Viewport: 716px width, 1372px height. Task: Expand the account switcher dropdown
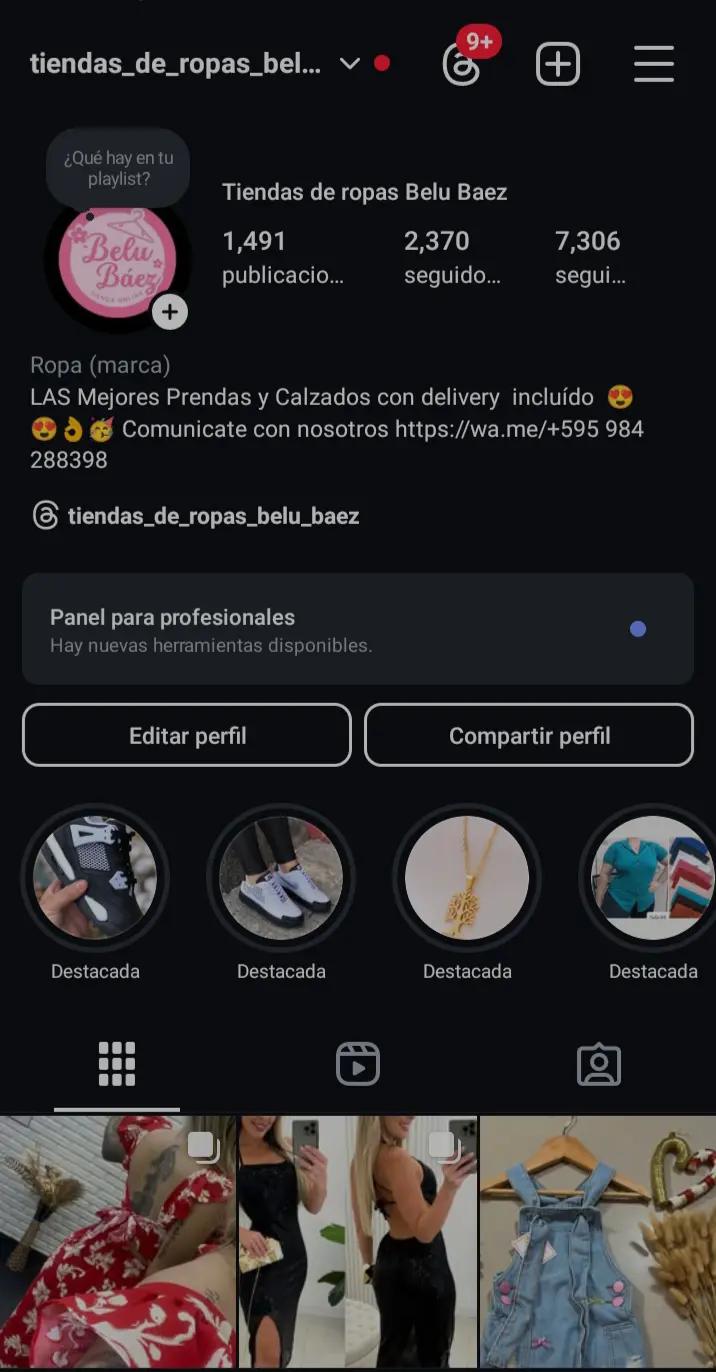click(349, 64)
